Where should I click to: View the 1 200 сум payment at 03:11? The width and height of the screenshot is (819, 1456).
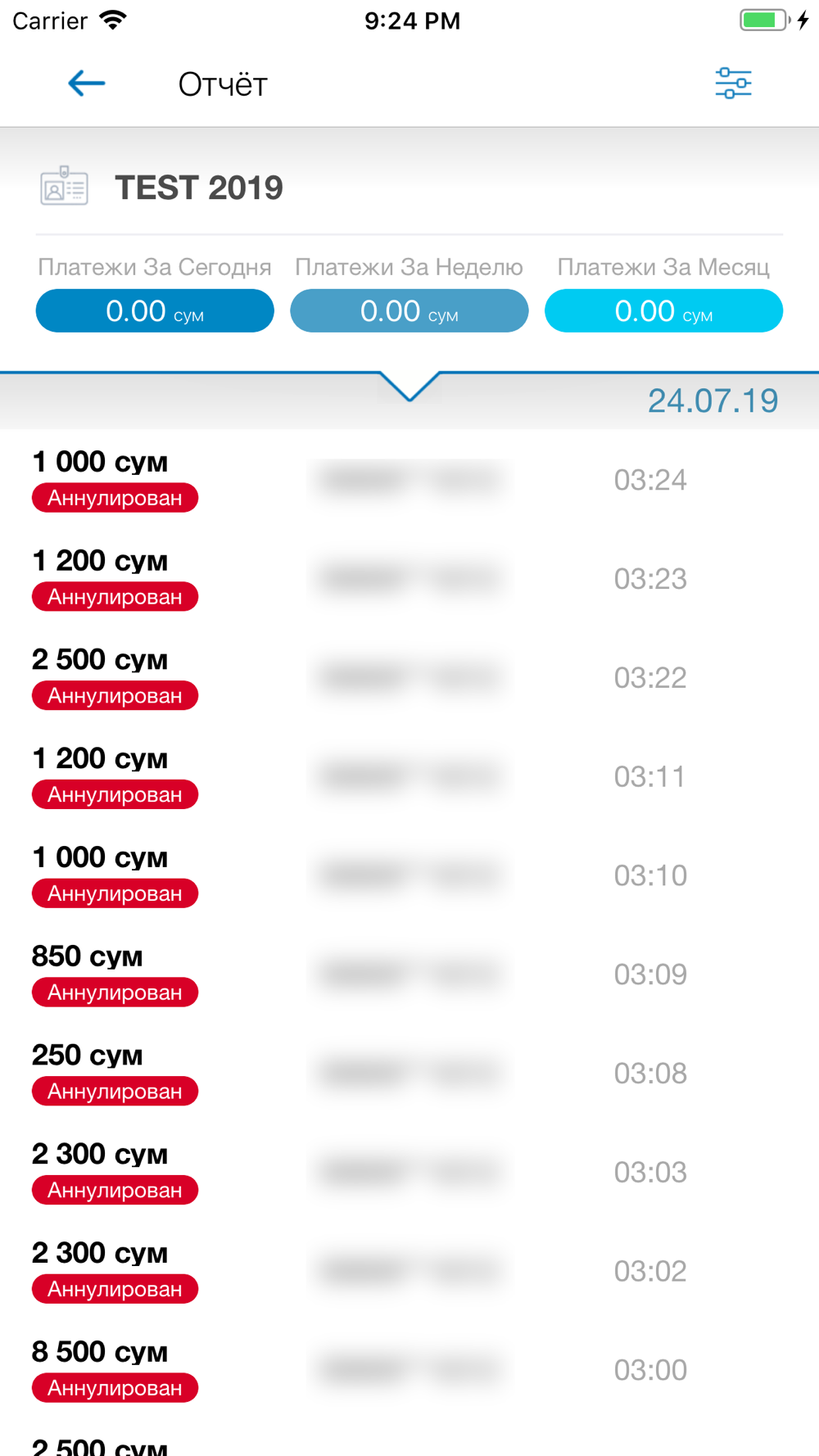[x=409, y=776]
